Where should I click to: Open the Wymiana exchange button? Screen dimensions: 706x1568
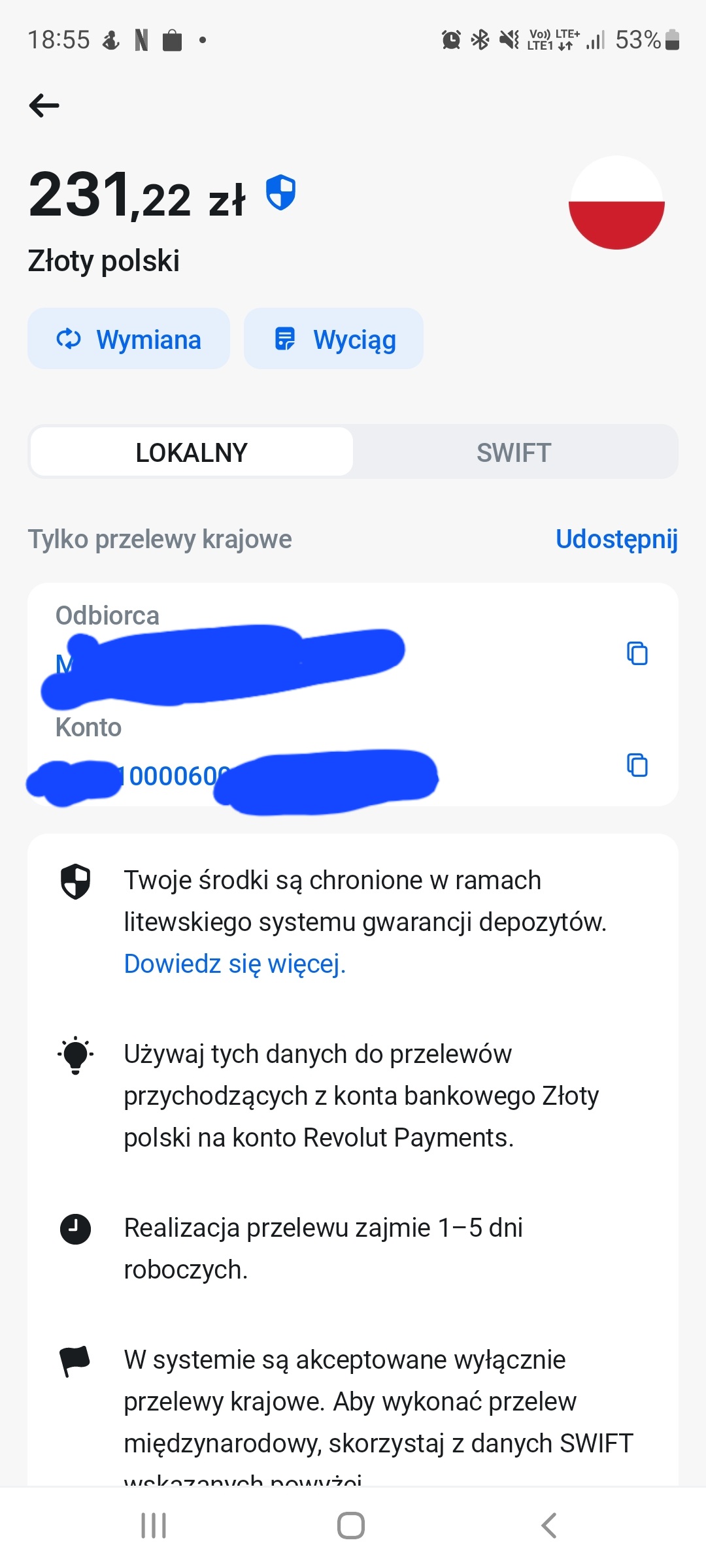tap(129, 339)
